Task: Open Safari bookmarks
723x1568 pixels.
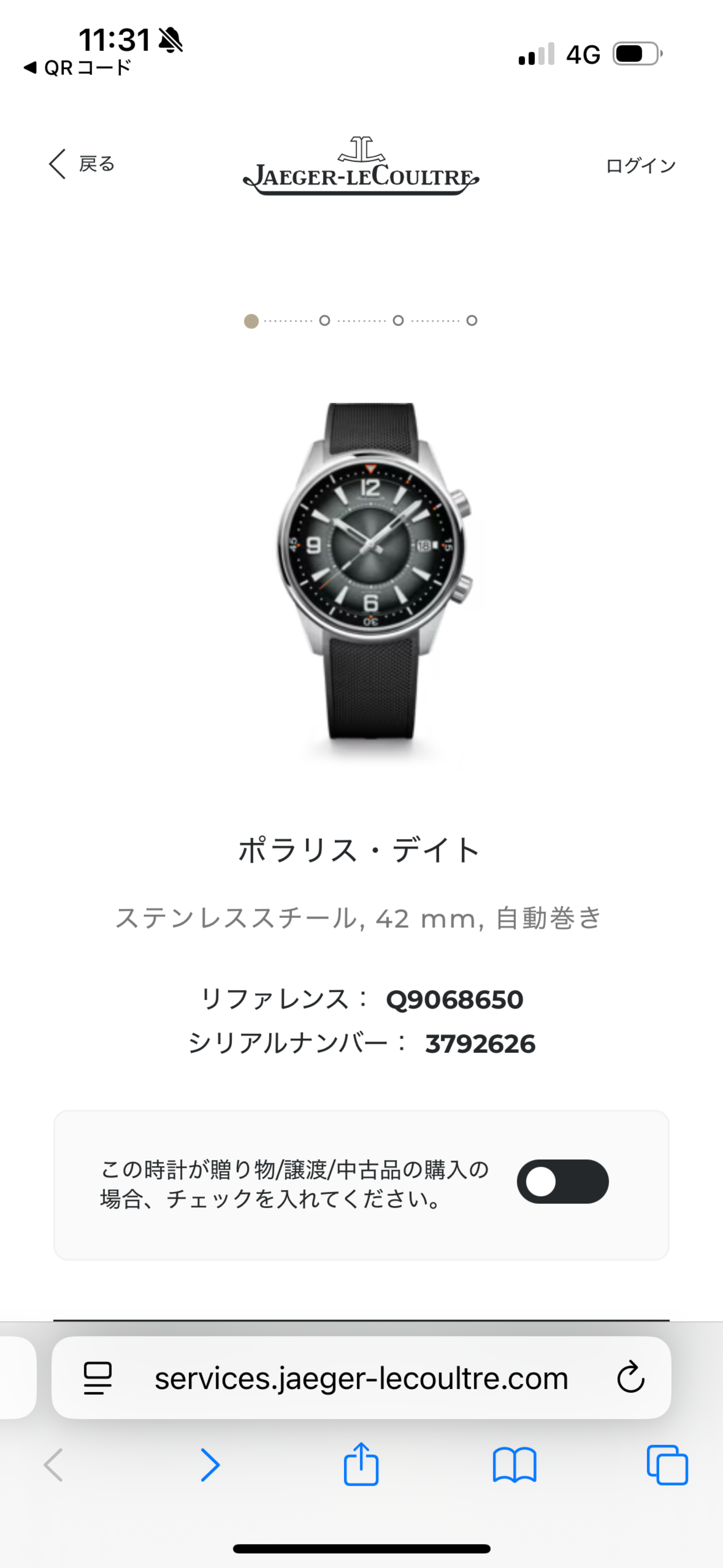Action: click(514, 1465)
